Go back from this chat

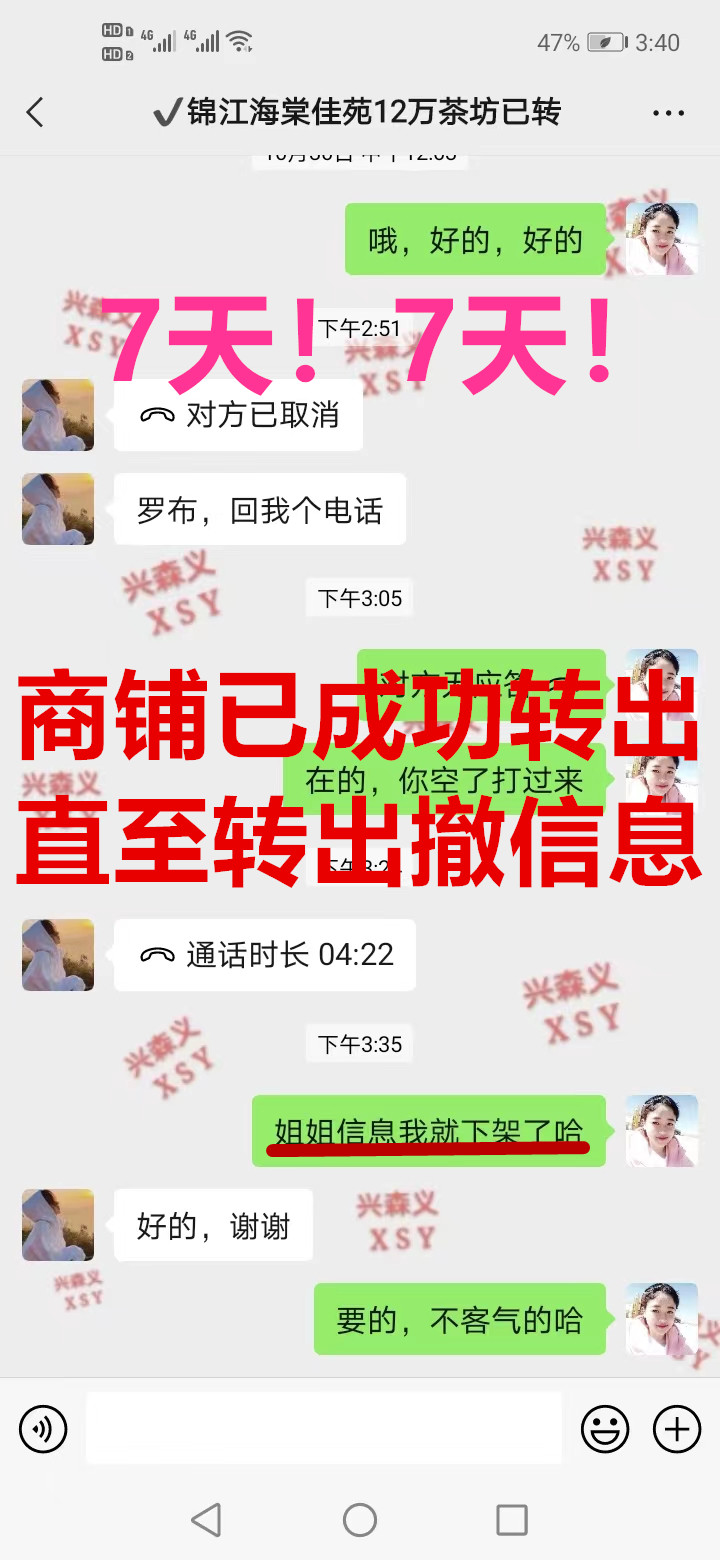[36, 112]
